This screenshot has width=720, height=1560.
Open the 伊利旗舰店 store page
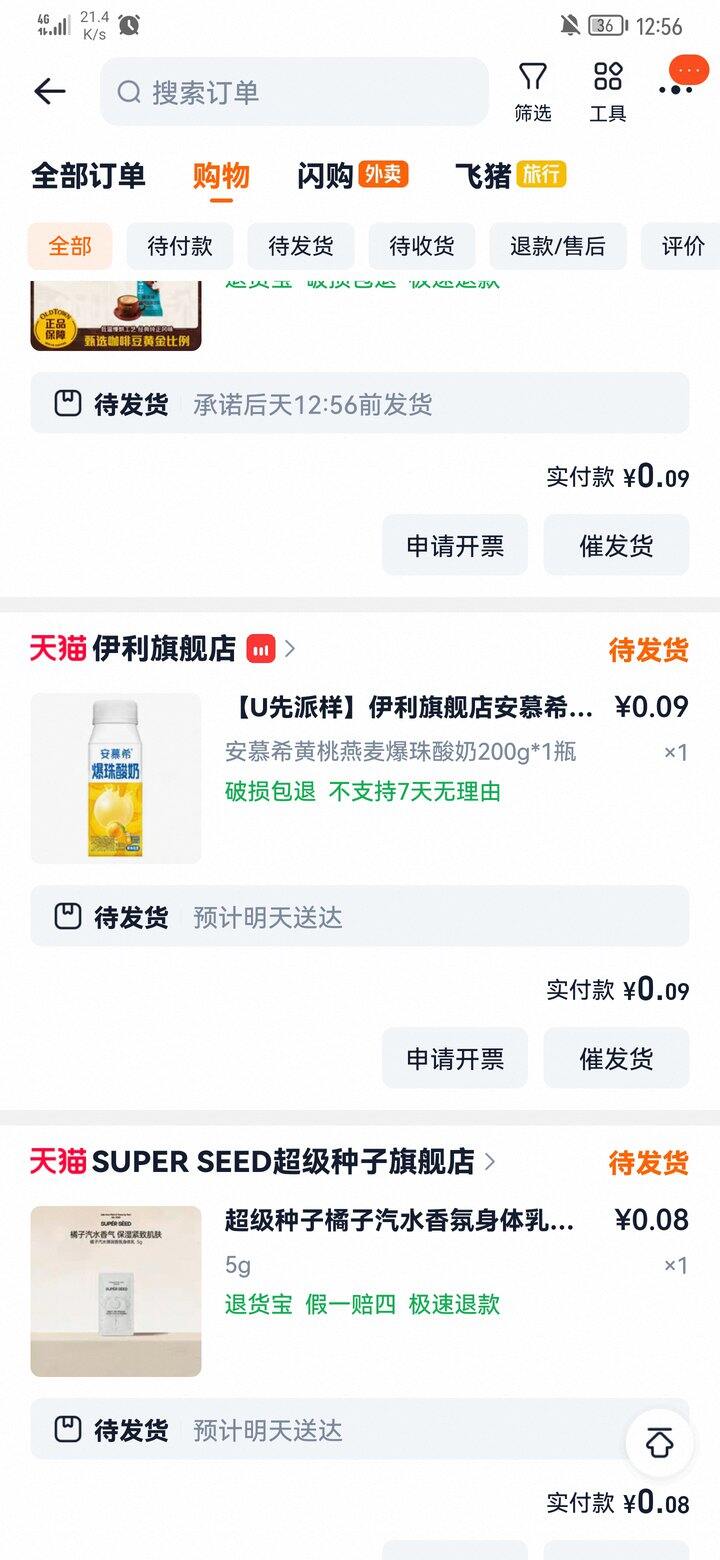click(x=164, y=649)
